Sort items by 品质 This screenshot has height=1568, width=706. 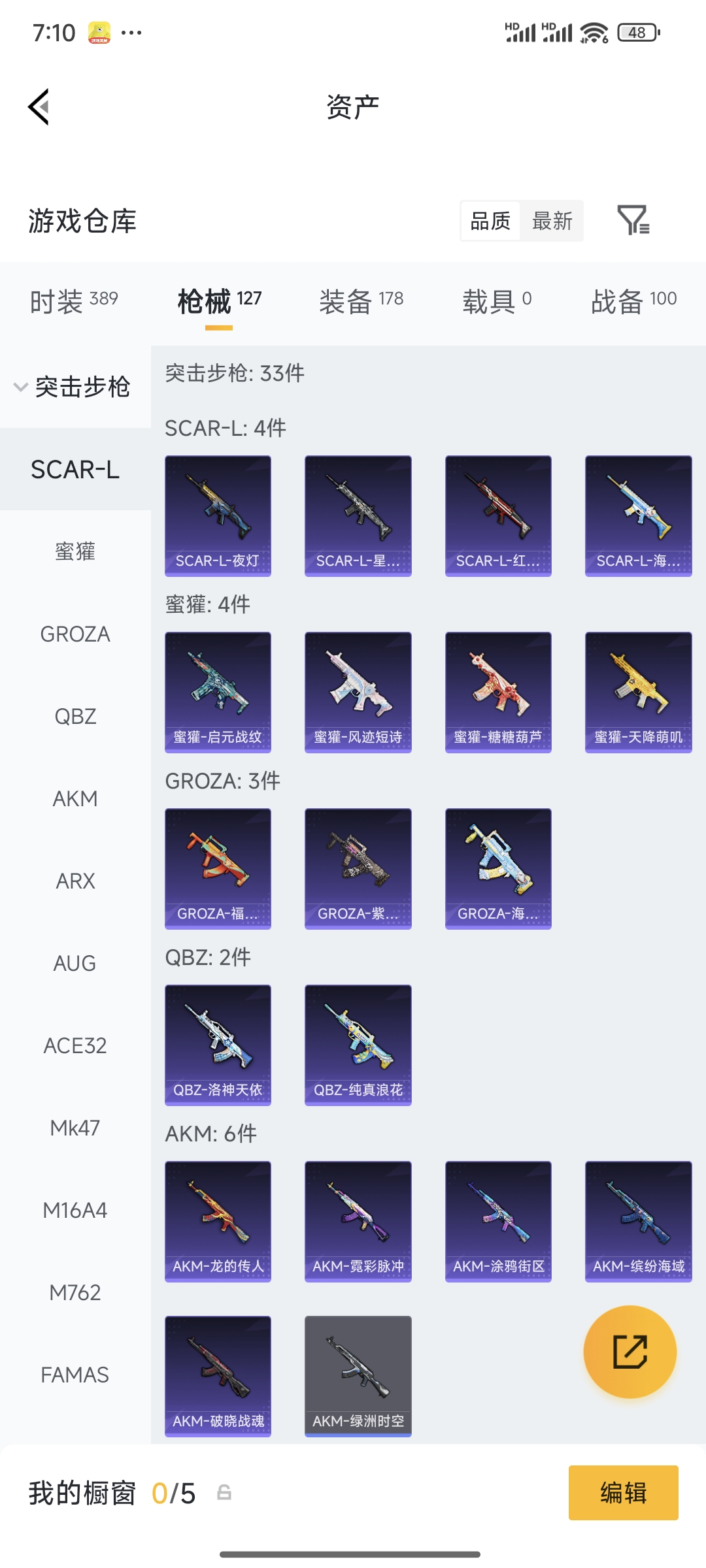coord(490,221)
